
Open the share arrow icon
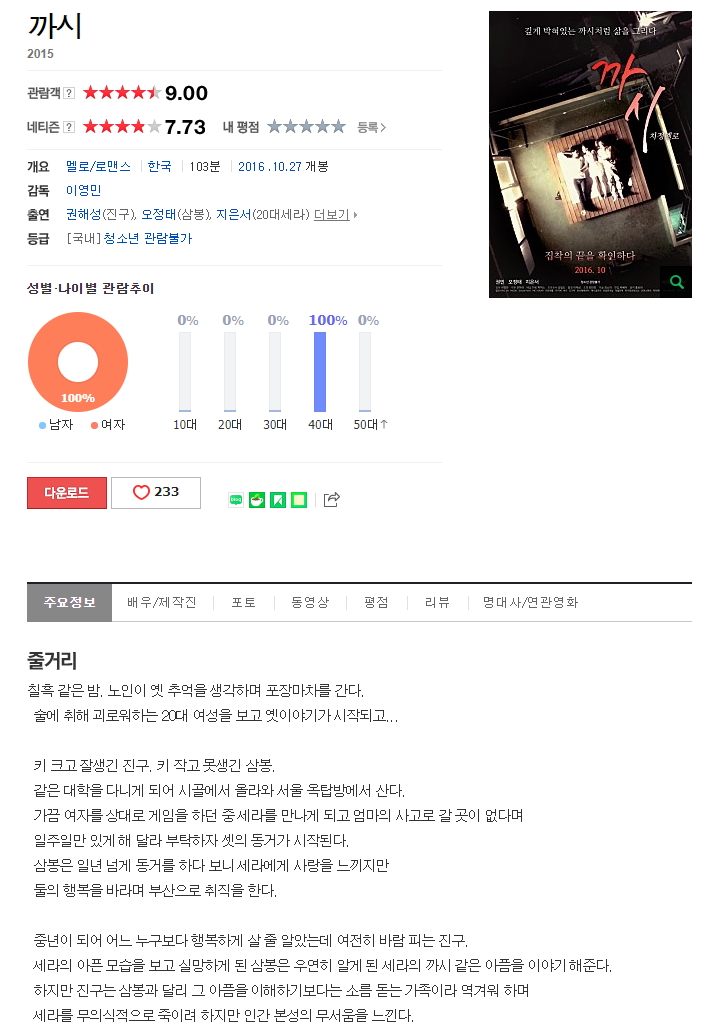(332, 499)
